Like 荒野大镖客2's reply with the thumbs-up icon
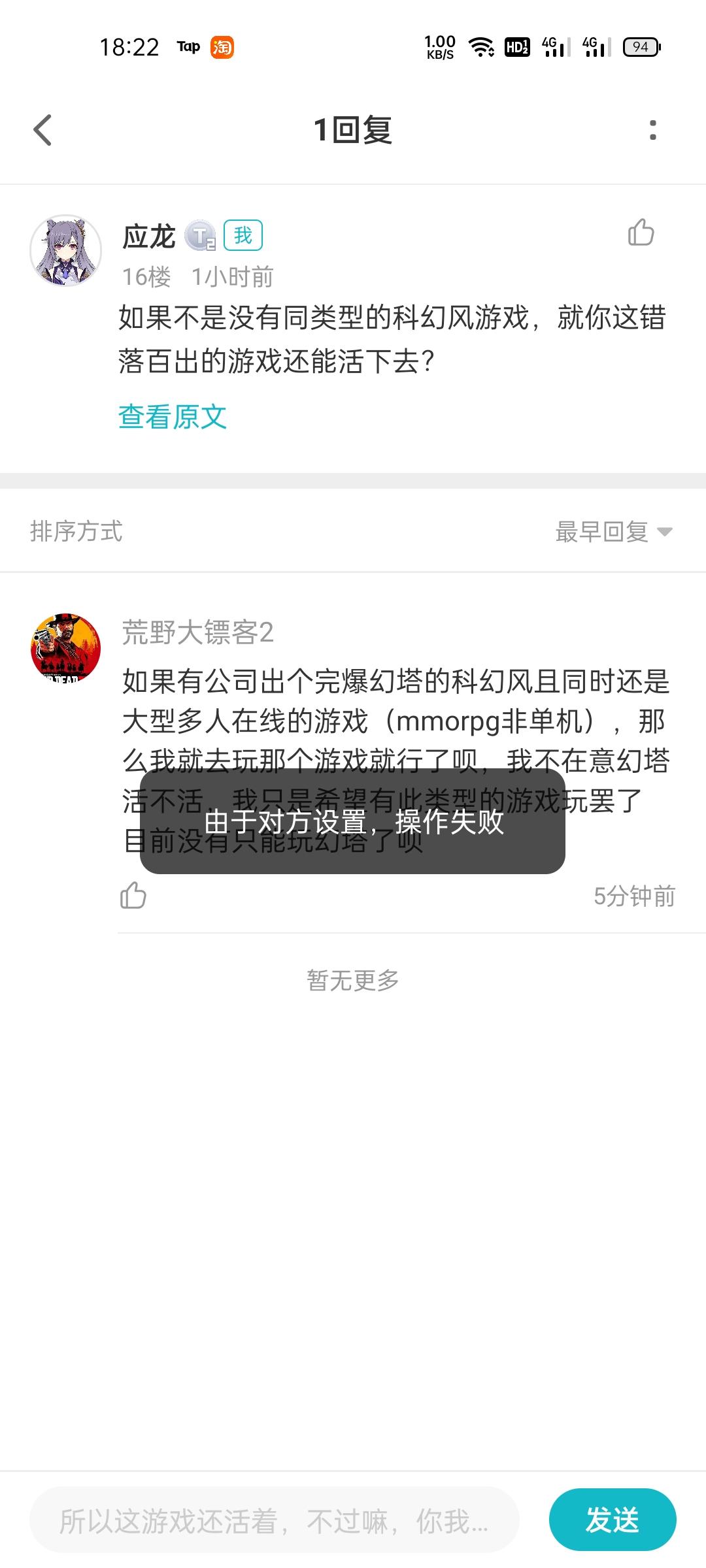706x1568 pixels. pos(133,898)
